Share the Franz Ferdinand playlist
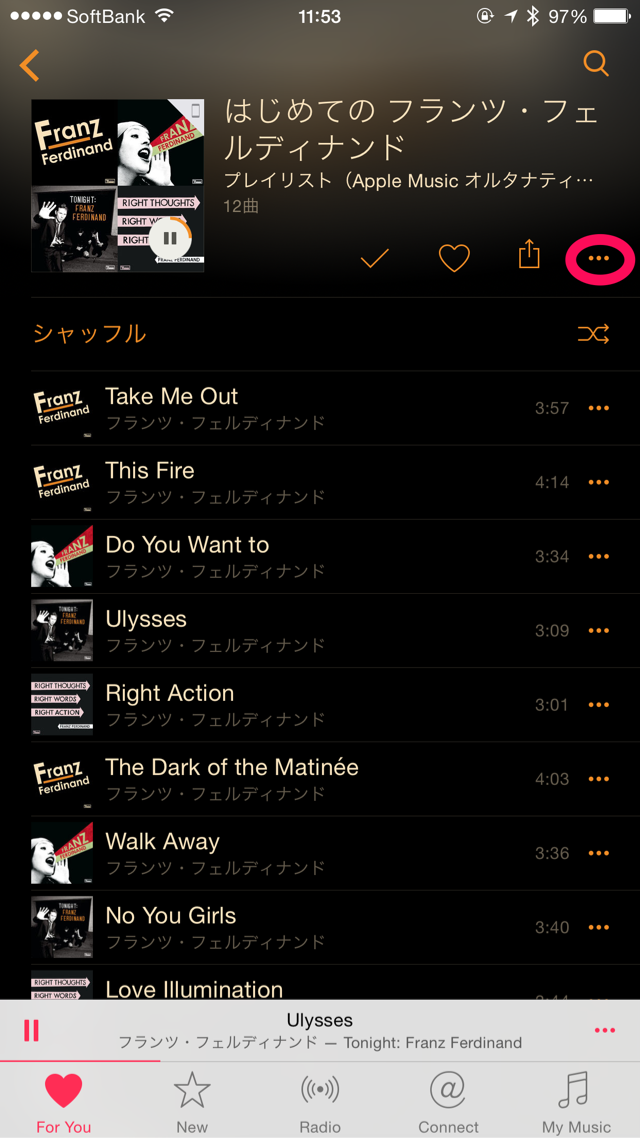 (529, 255)
